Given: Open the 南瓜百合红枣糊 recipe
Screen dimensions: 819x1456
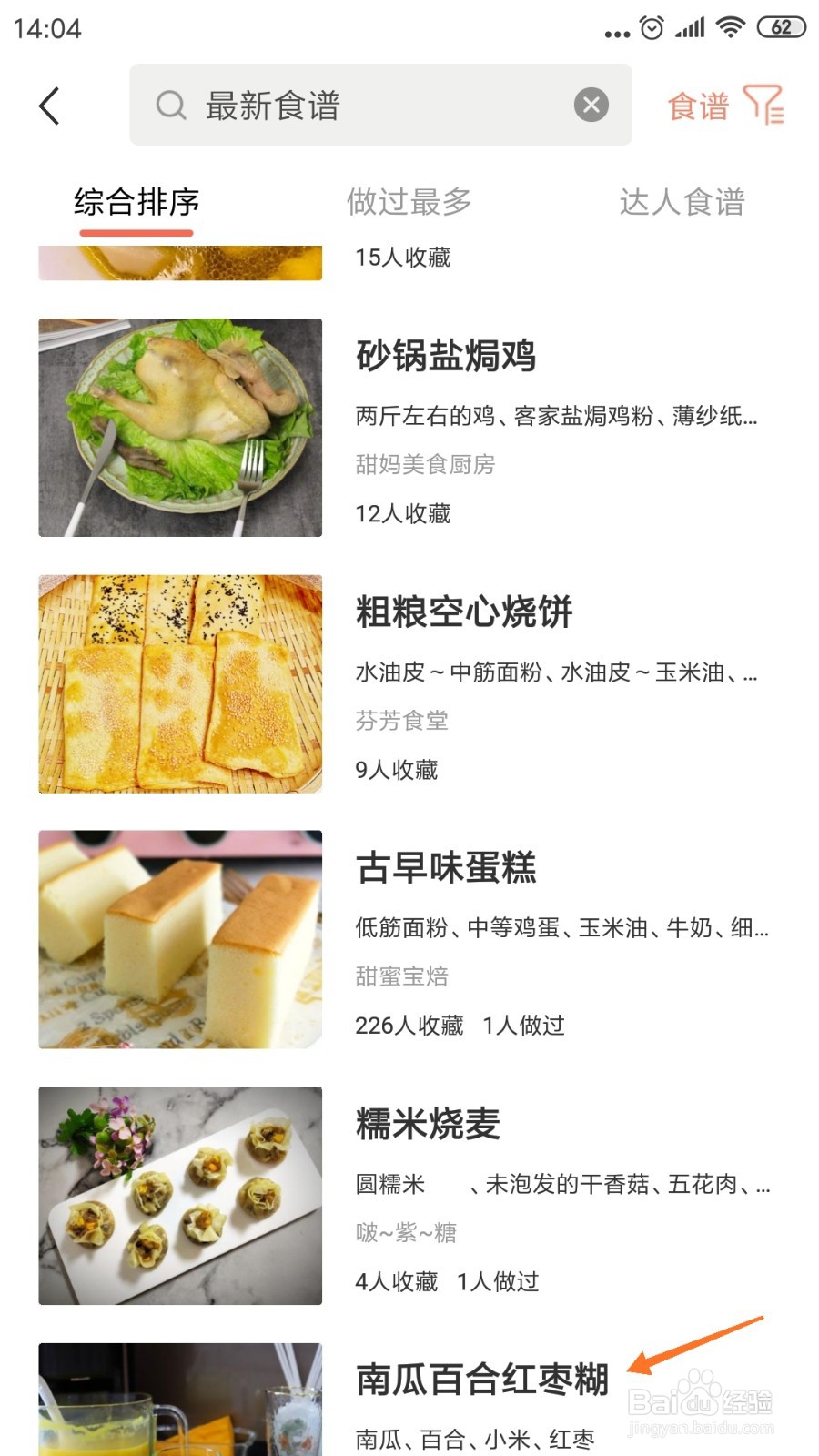Looking at the screenshot, I should click(x=481, y=1380).
